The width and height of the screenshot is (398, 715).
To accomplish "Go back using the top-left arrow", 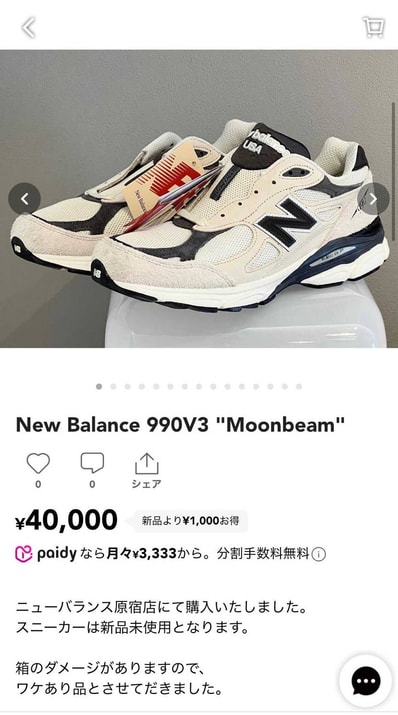I will (x=28, y=28).
